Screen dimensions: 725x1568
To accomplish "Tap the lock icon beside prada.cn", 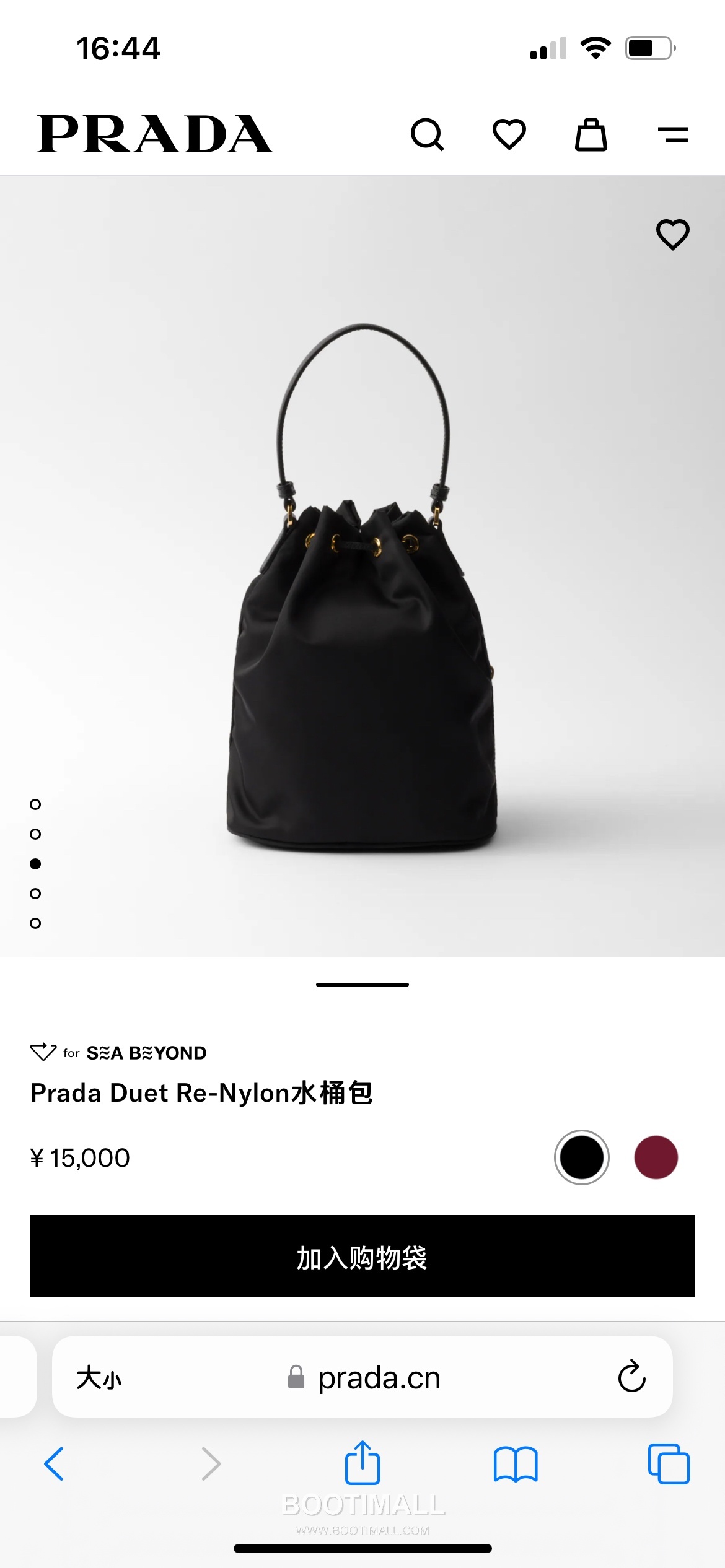I will pos(296,1377).
